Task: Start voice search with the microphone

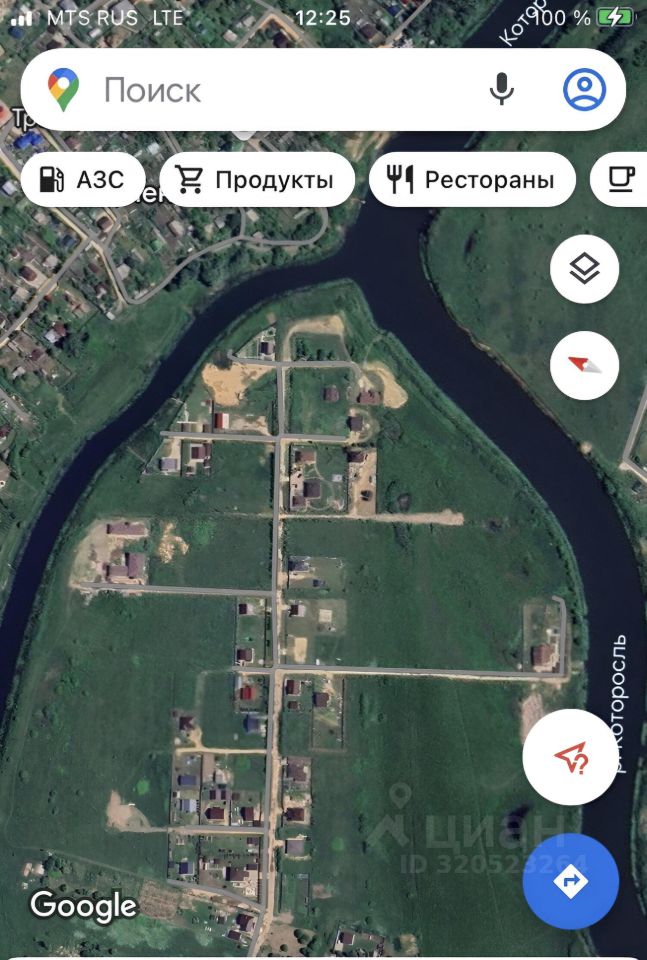Action: [502, 90]
